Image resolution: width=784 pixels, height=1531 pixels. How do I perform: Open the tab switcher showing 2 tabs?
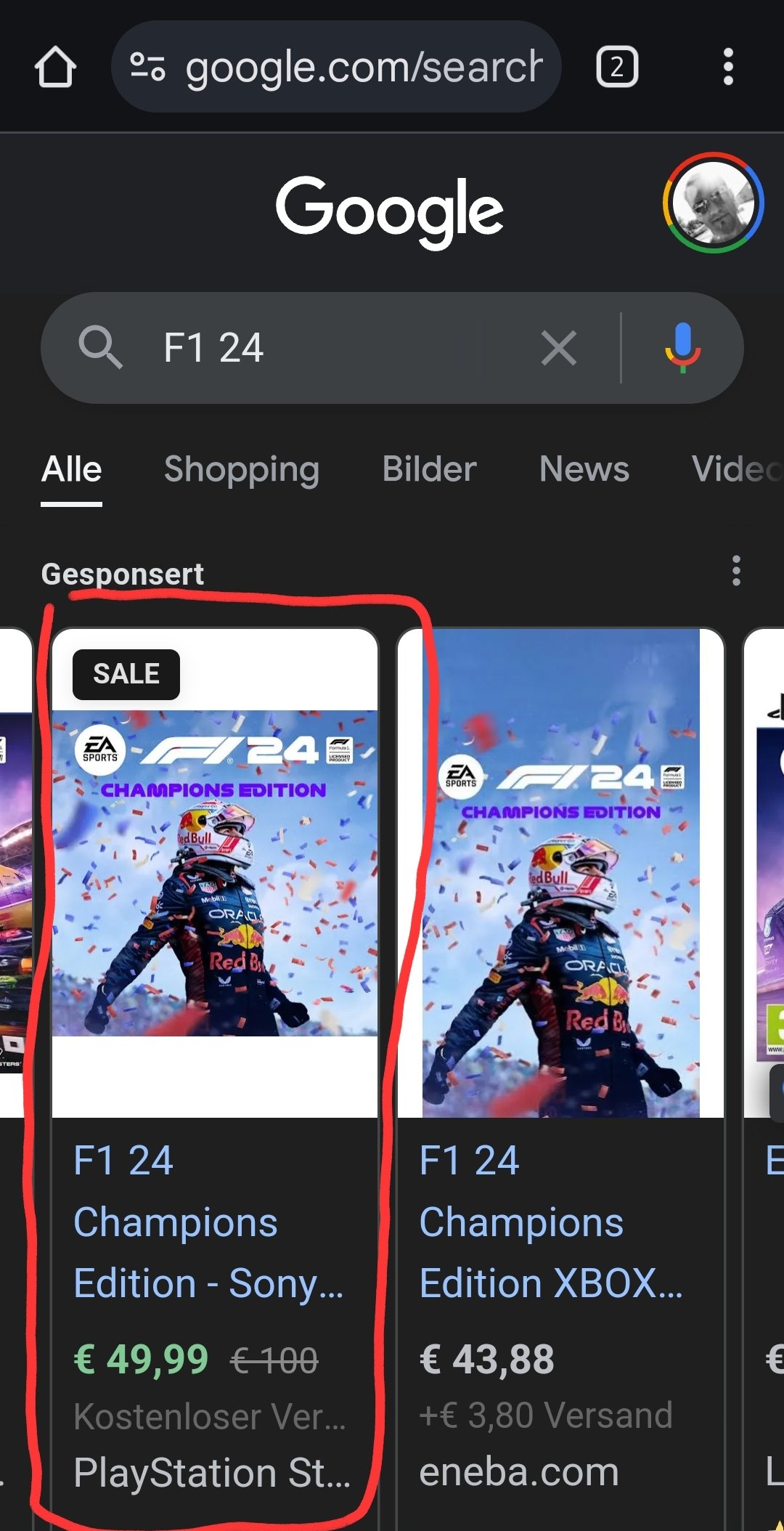[617, 68]
